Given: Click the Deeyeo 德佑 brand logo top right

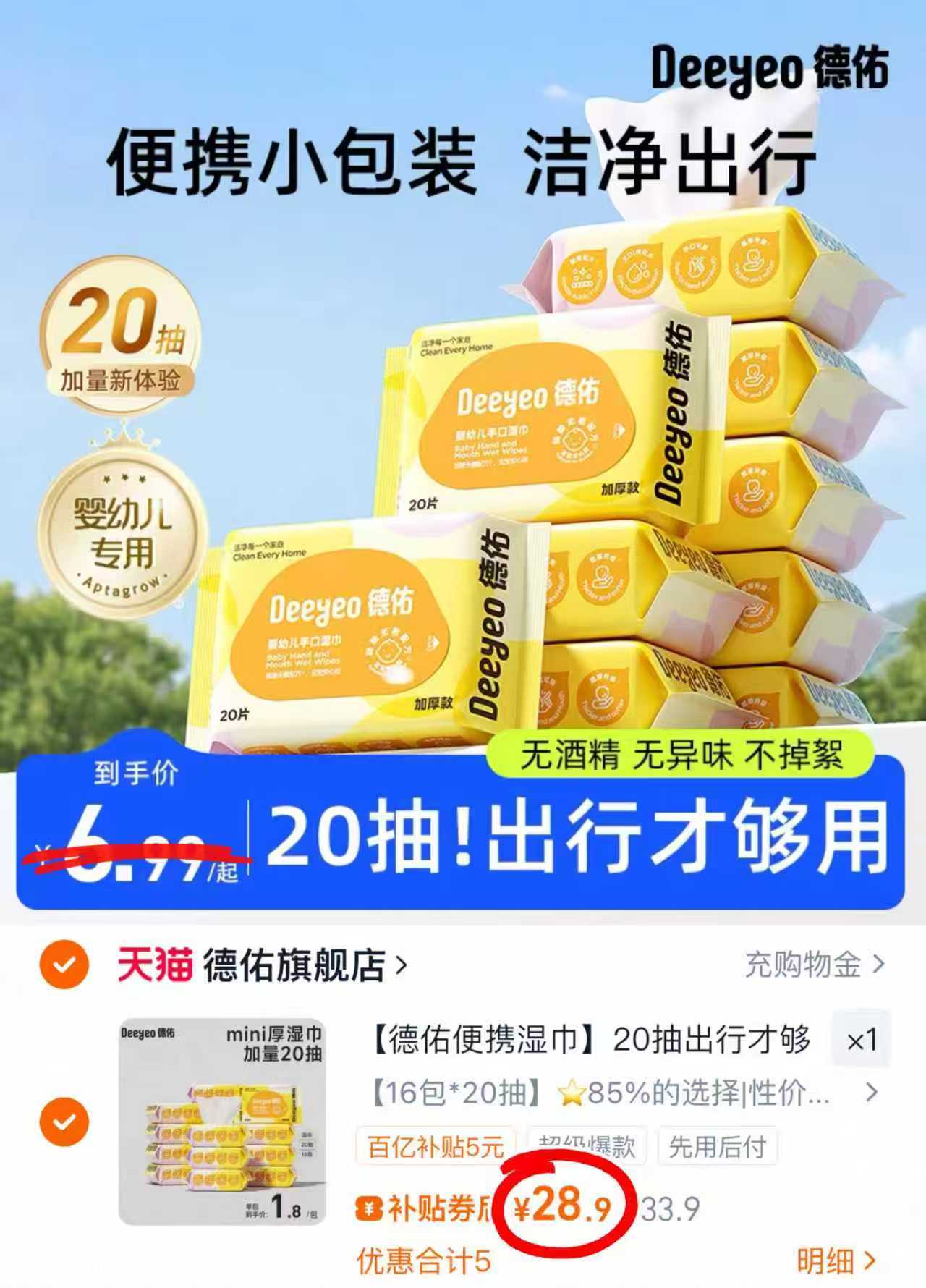Looking at the screenshot, I should click(769, 70).
